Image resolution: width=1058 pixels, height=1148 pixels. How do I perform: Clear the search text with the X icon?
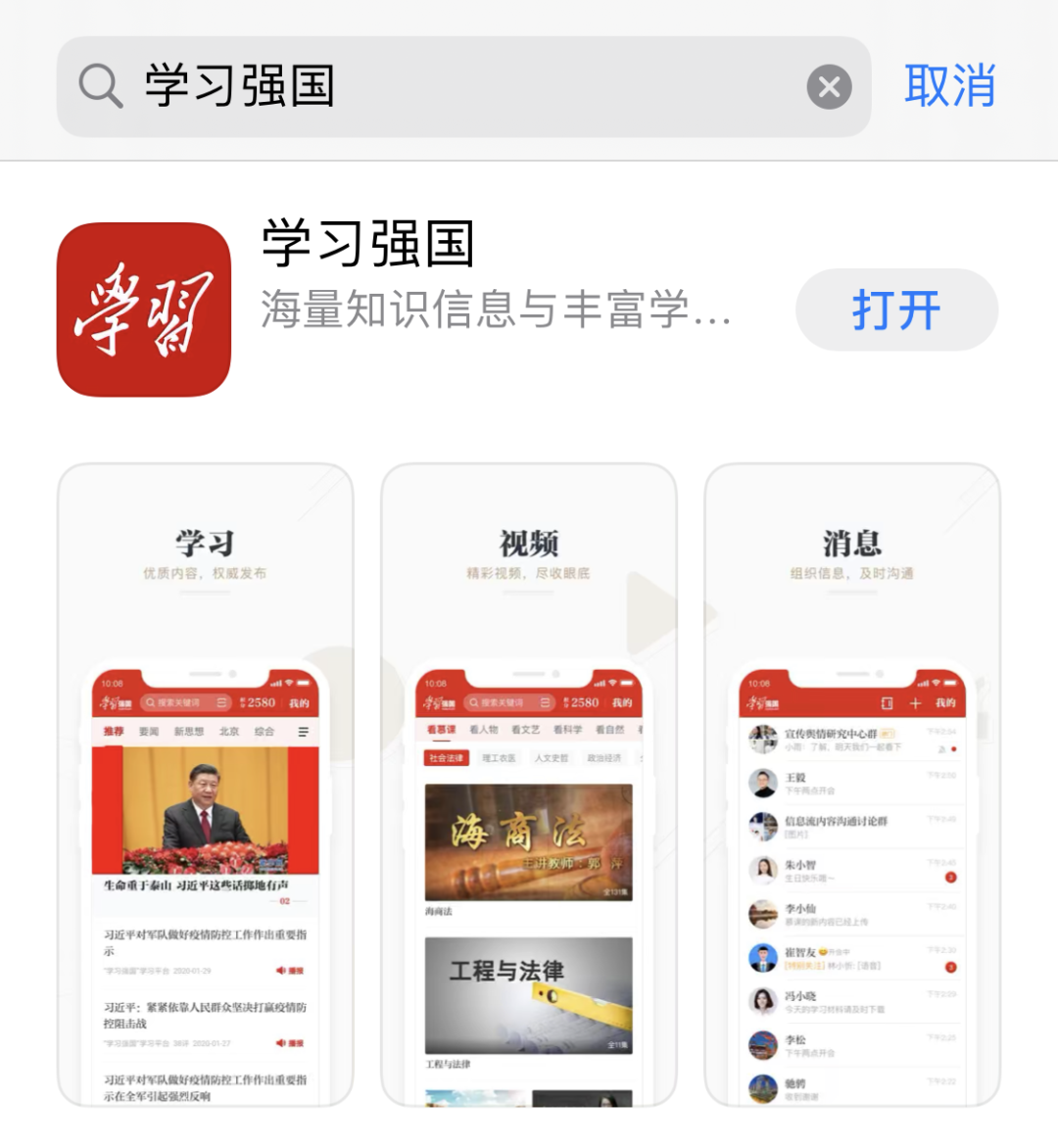(x=829, y=87)
